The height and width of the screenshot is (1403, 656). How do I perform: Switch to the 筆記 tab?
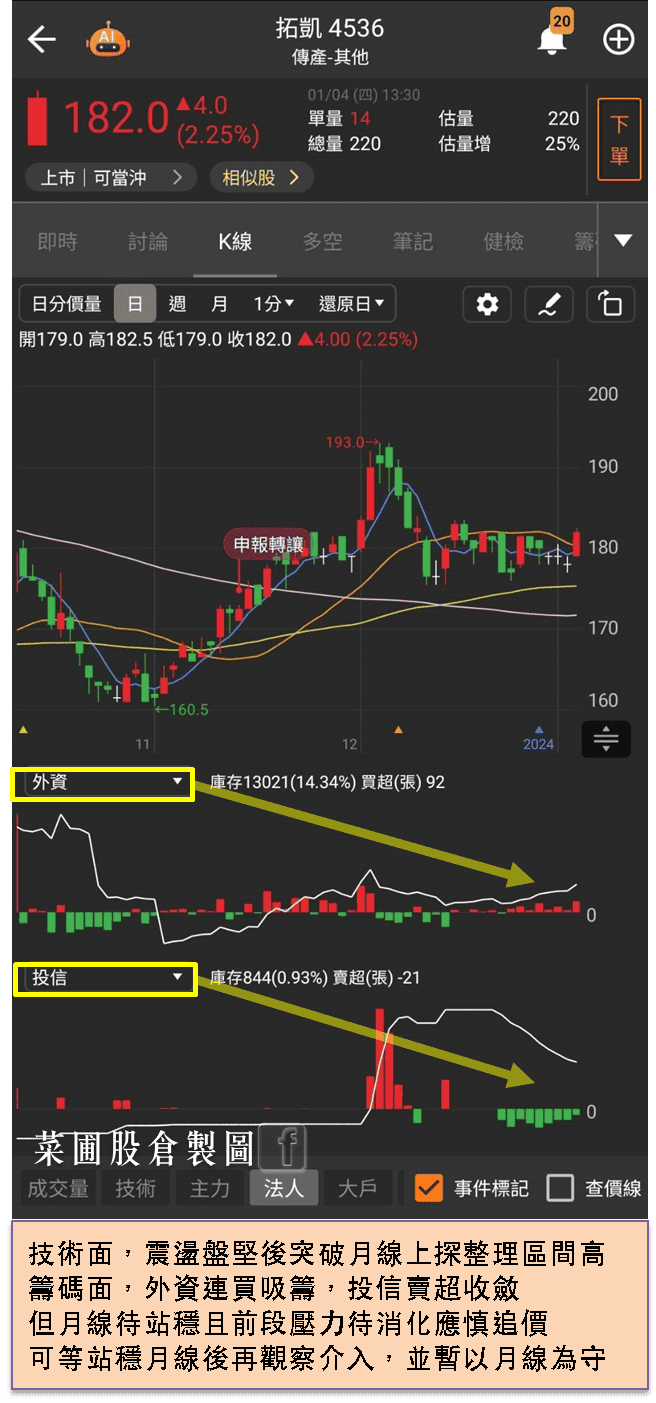[x=412, y=241]
